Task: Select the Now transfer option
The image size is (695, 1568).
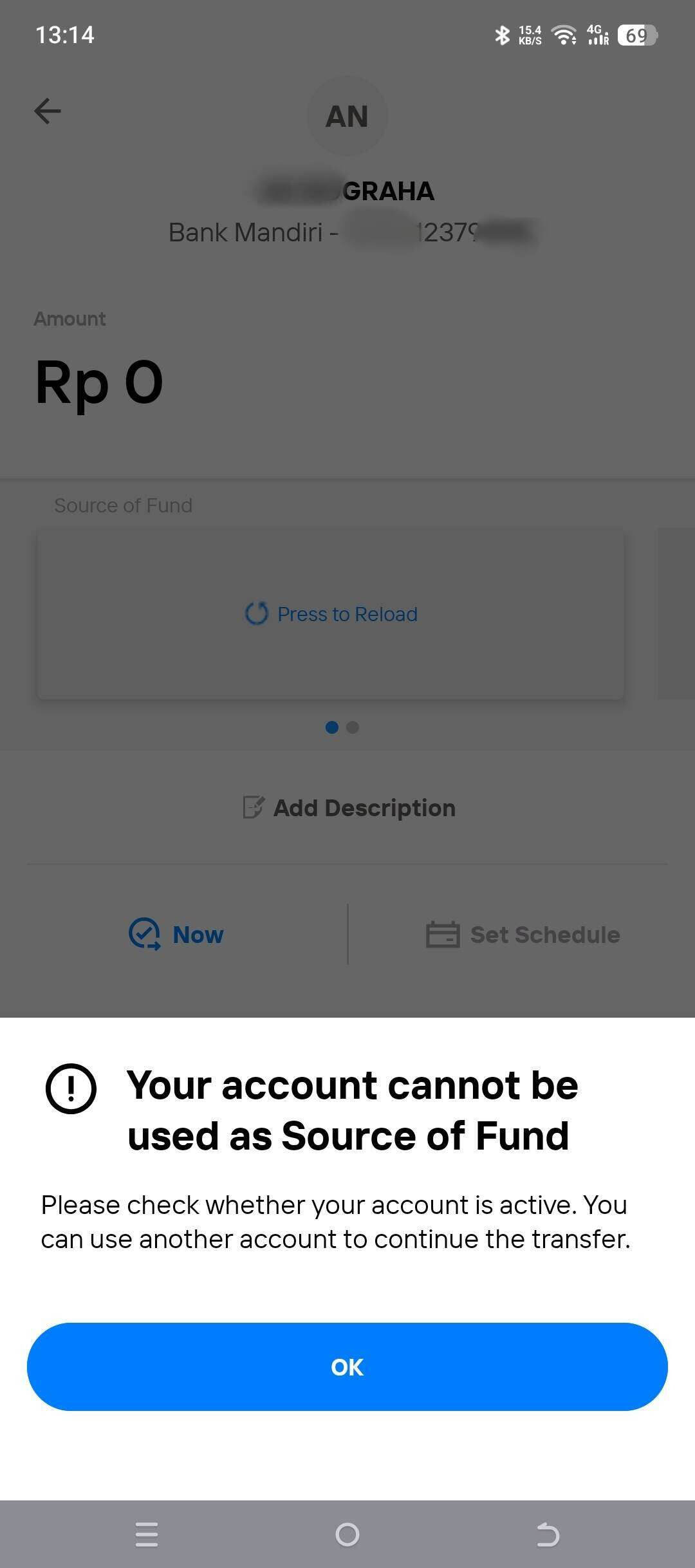Action: coord(177,935)
